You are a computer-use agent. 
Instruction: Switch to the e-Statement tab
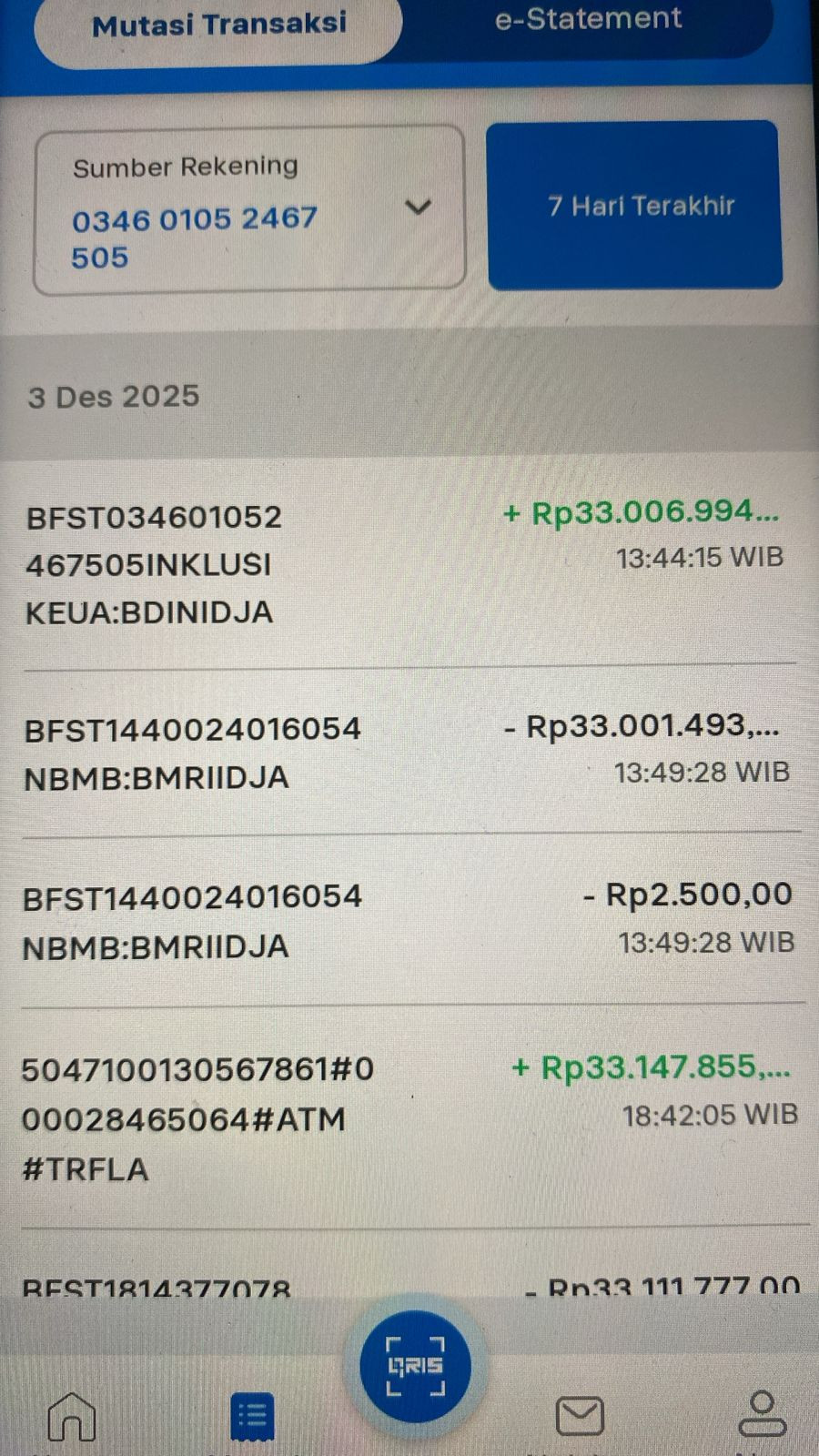coord(588,20)
